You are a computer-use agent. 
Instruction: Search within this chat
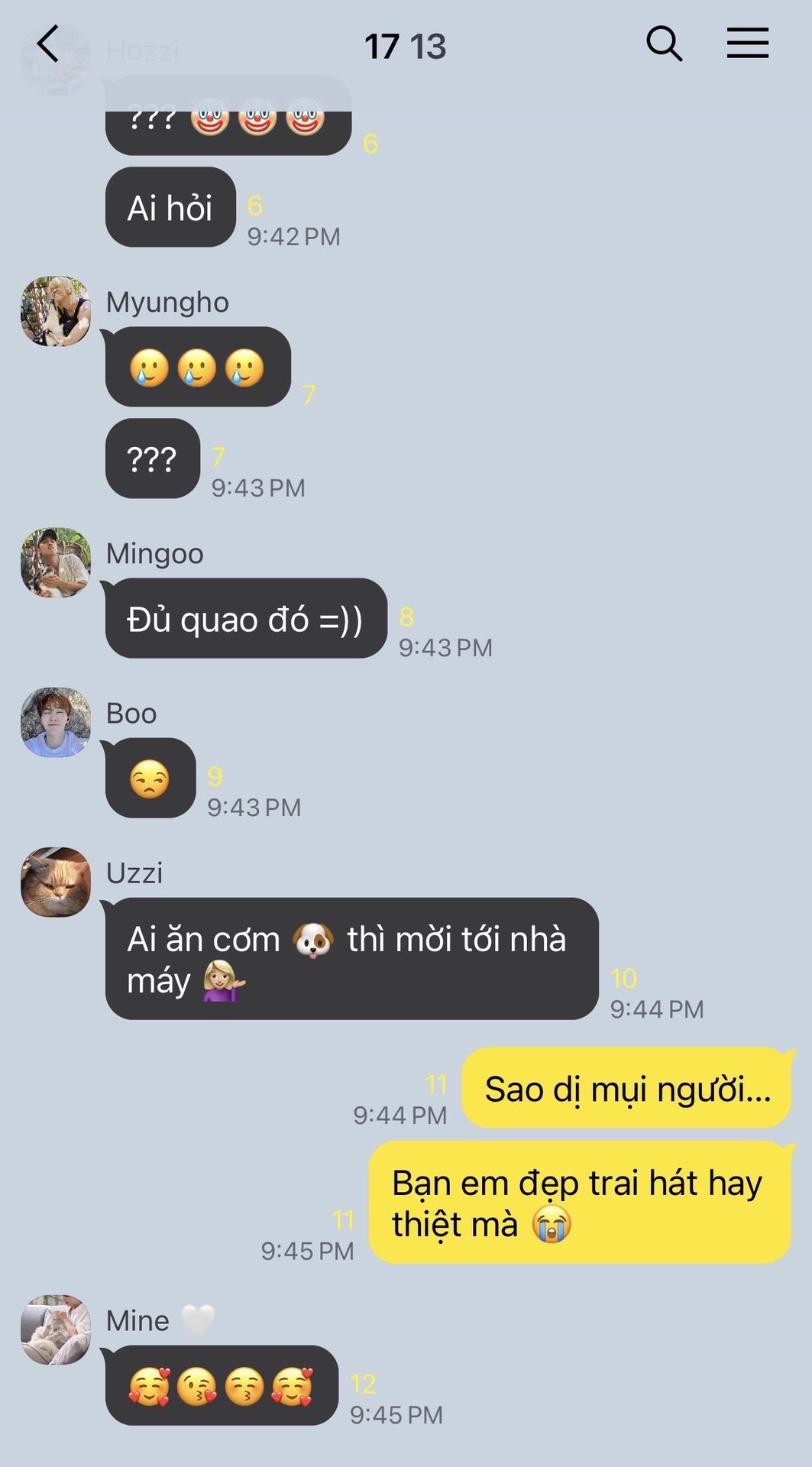click(663, 44)
